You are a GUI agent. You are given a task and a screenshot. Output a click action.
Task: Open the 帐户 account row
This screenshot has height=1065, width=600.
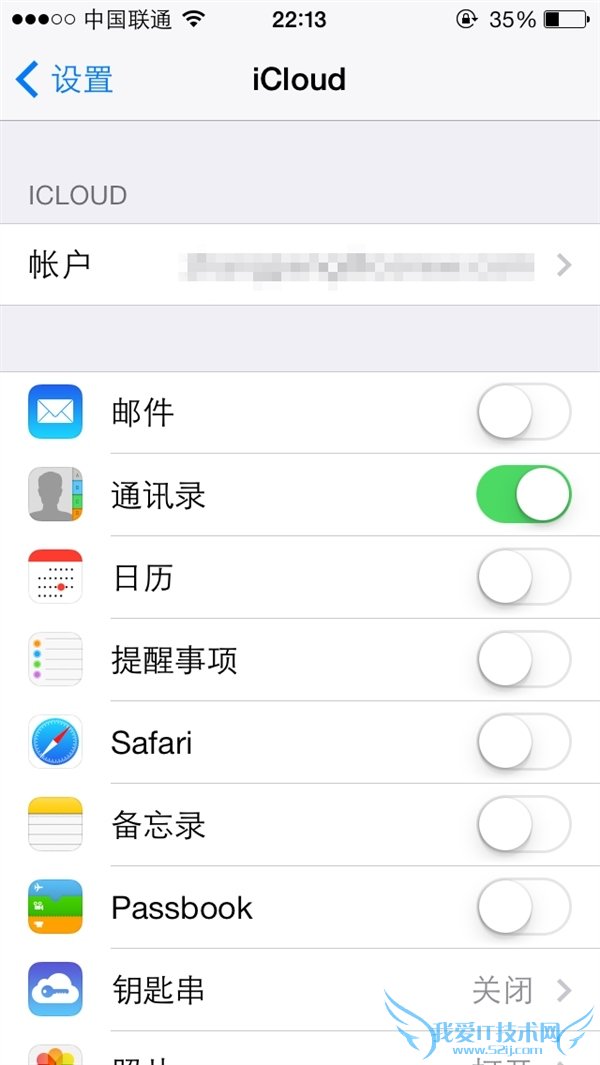tap(300, 265)
